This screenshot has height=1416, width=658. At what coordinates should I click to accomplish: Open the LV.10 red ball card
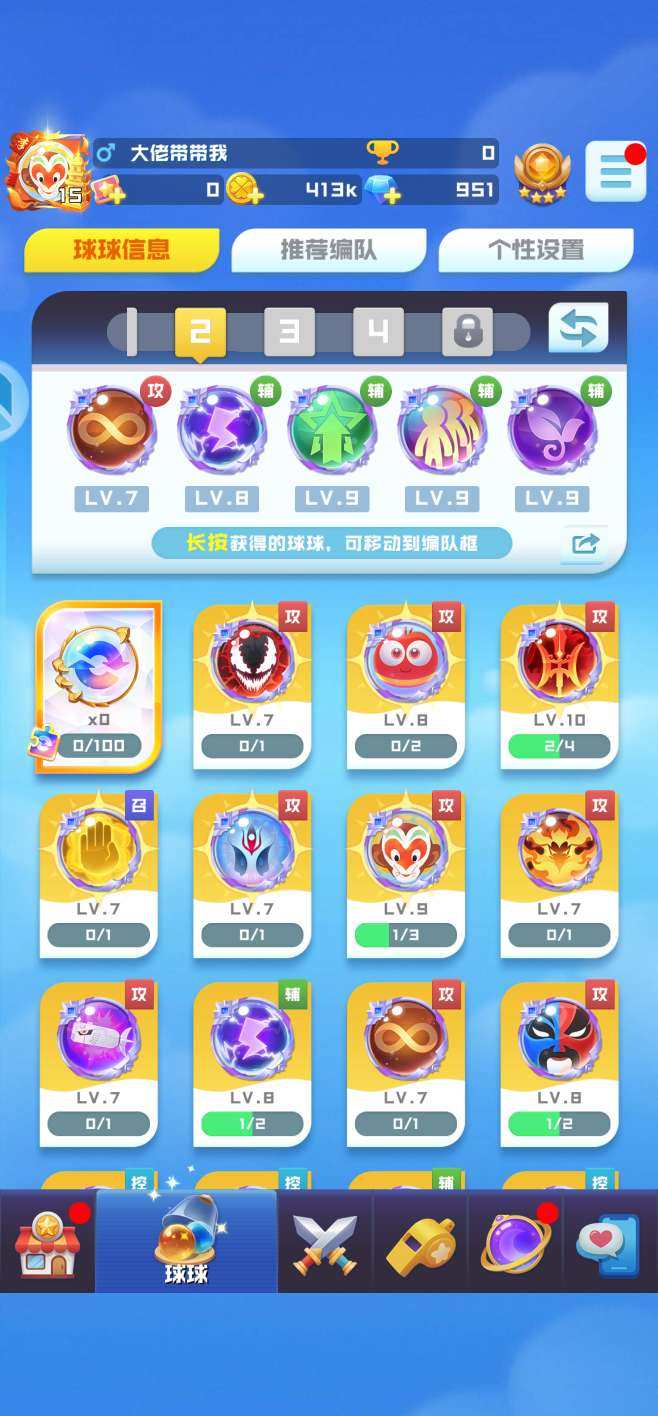pyautogui.click(x=559, y=685)
